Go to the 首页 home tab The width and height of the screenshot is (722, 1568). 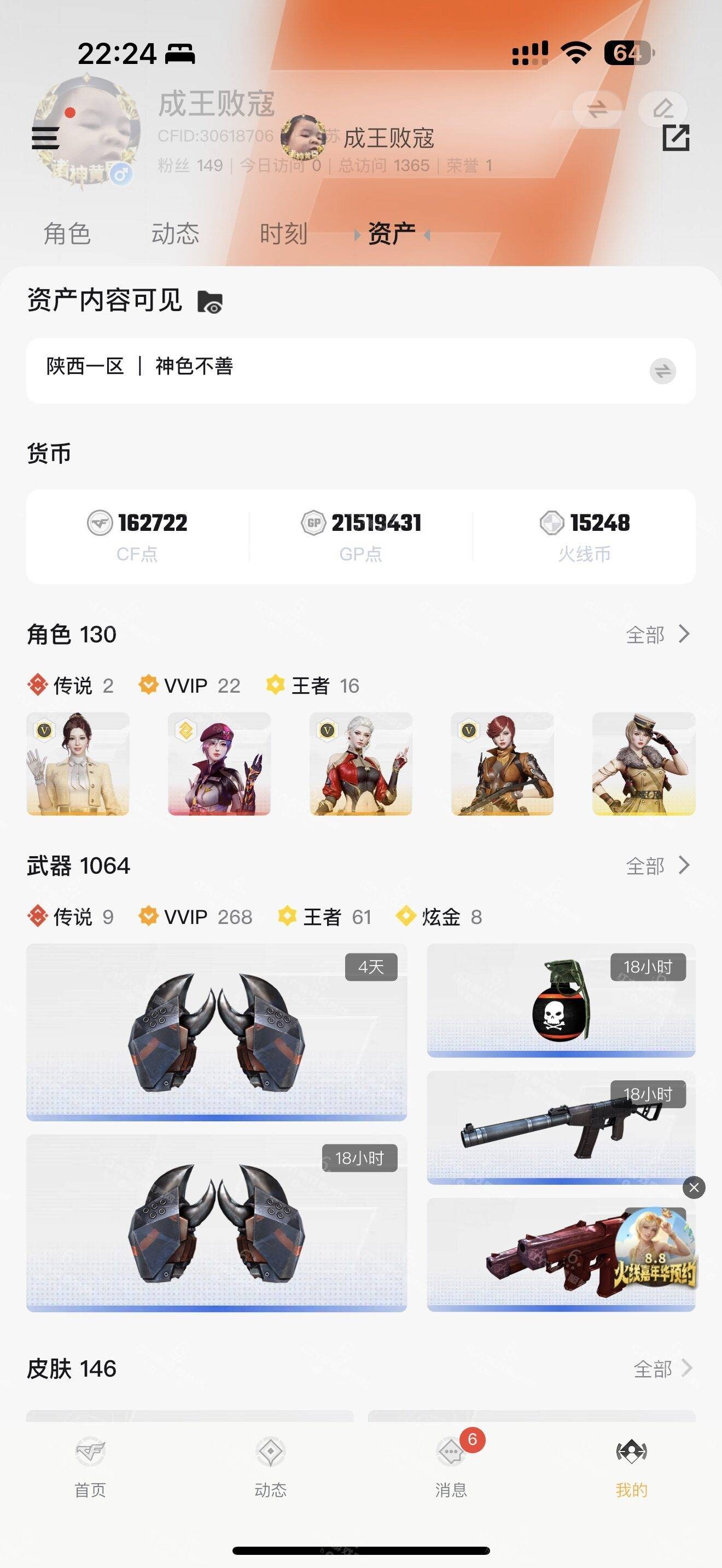tap(90, 1467)
